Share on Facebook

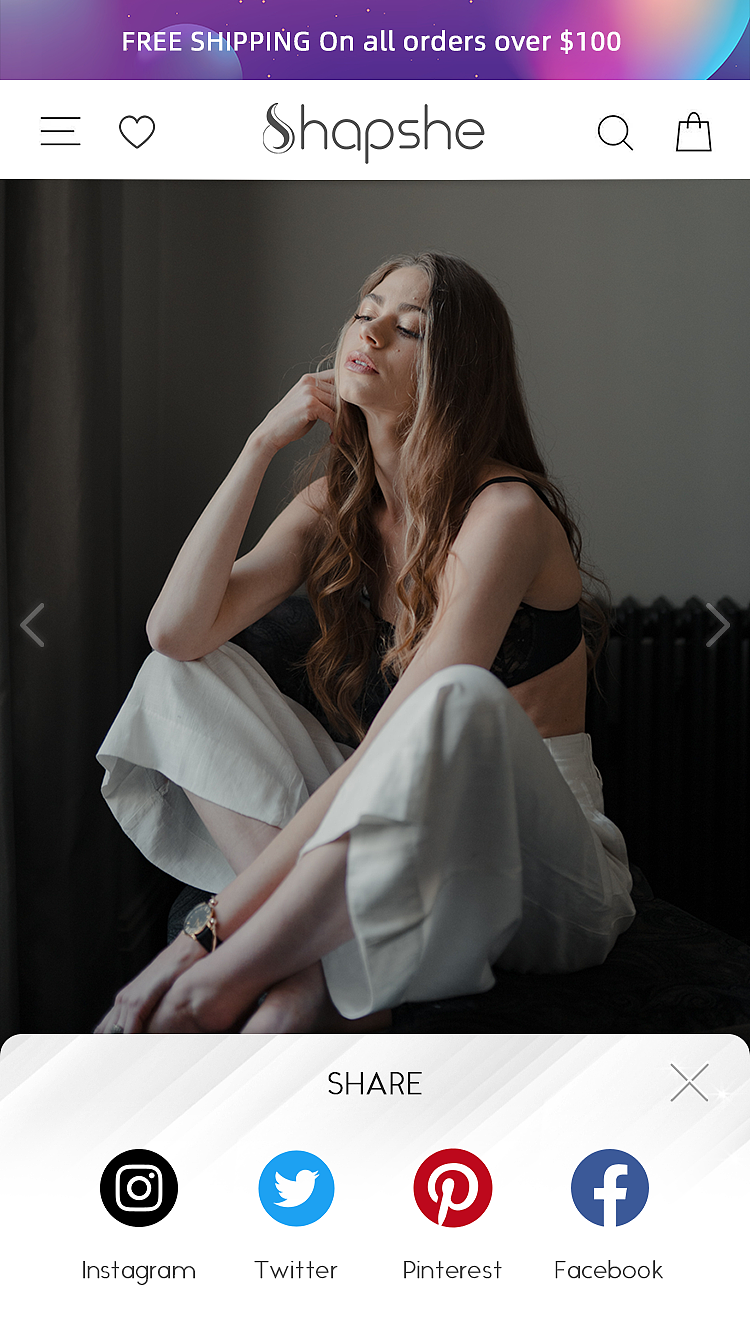[x=609, y=1188]
